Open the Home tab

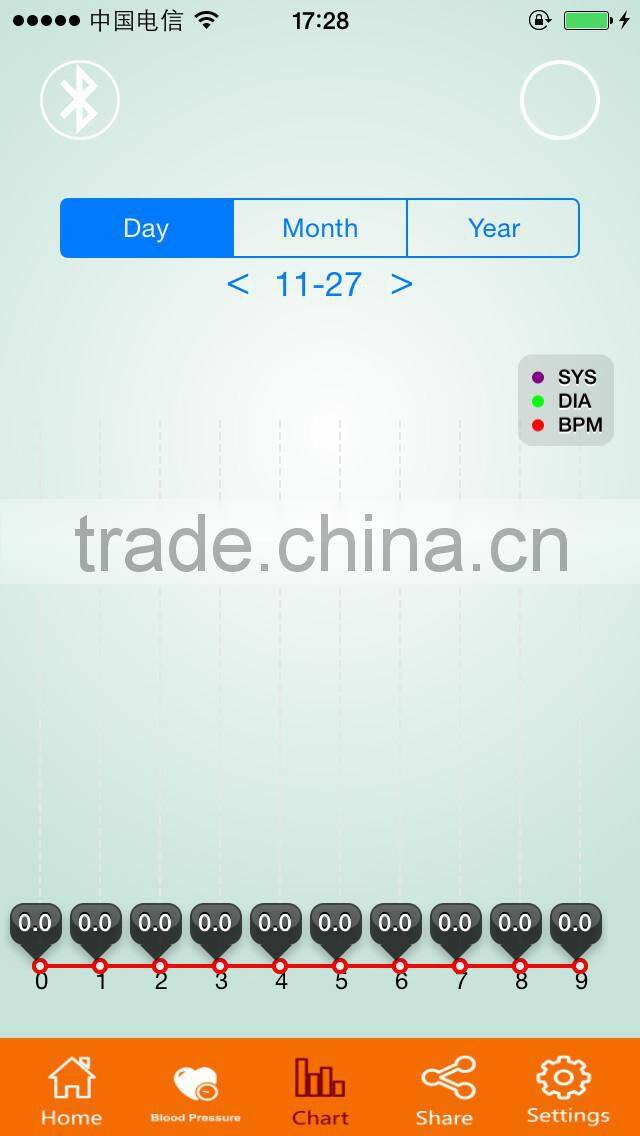pos(71,1089)
